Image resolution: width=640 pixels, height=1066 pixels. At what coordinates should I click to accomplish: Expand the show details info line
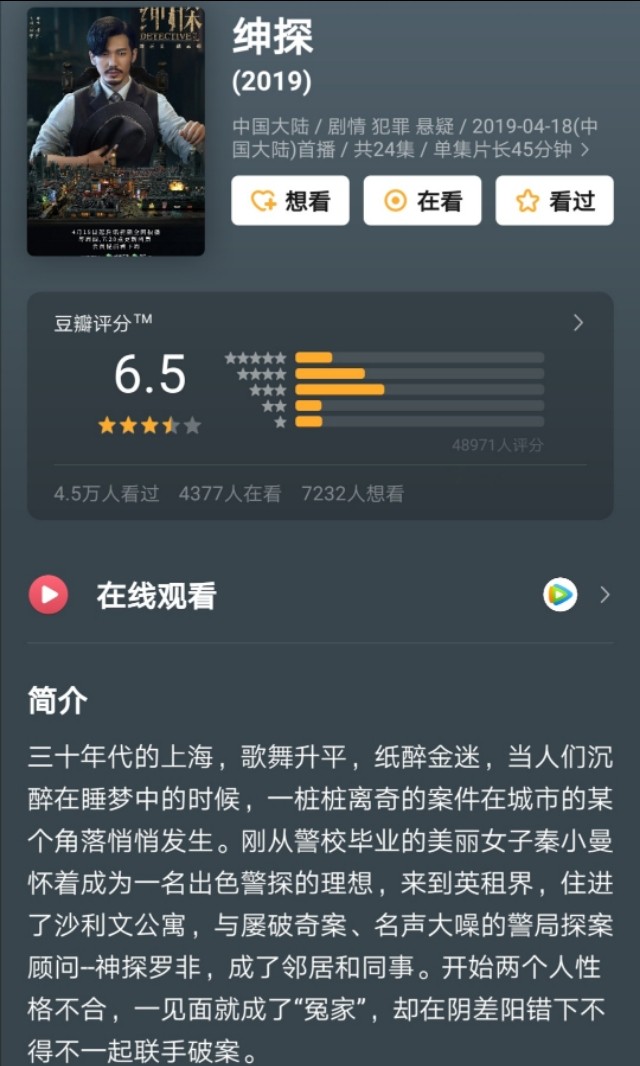tap(586, 151)
